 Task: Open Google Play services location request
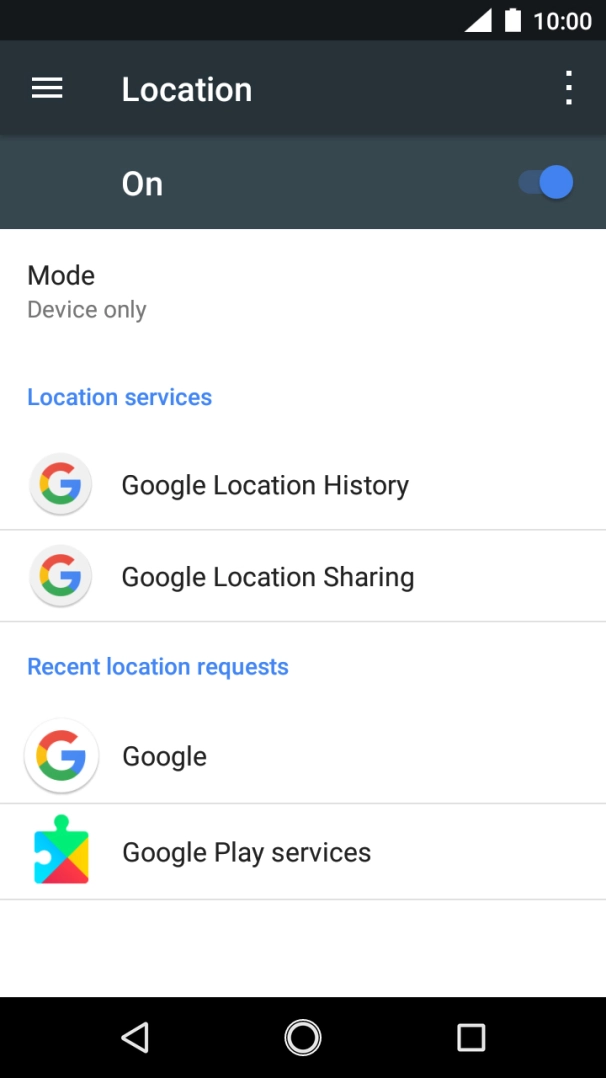[303, 852]
